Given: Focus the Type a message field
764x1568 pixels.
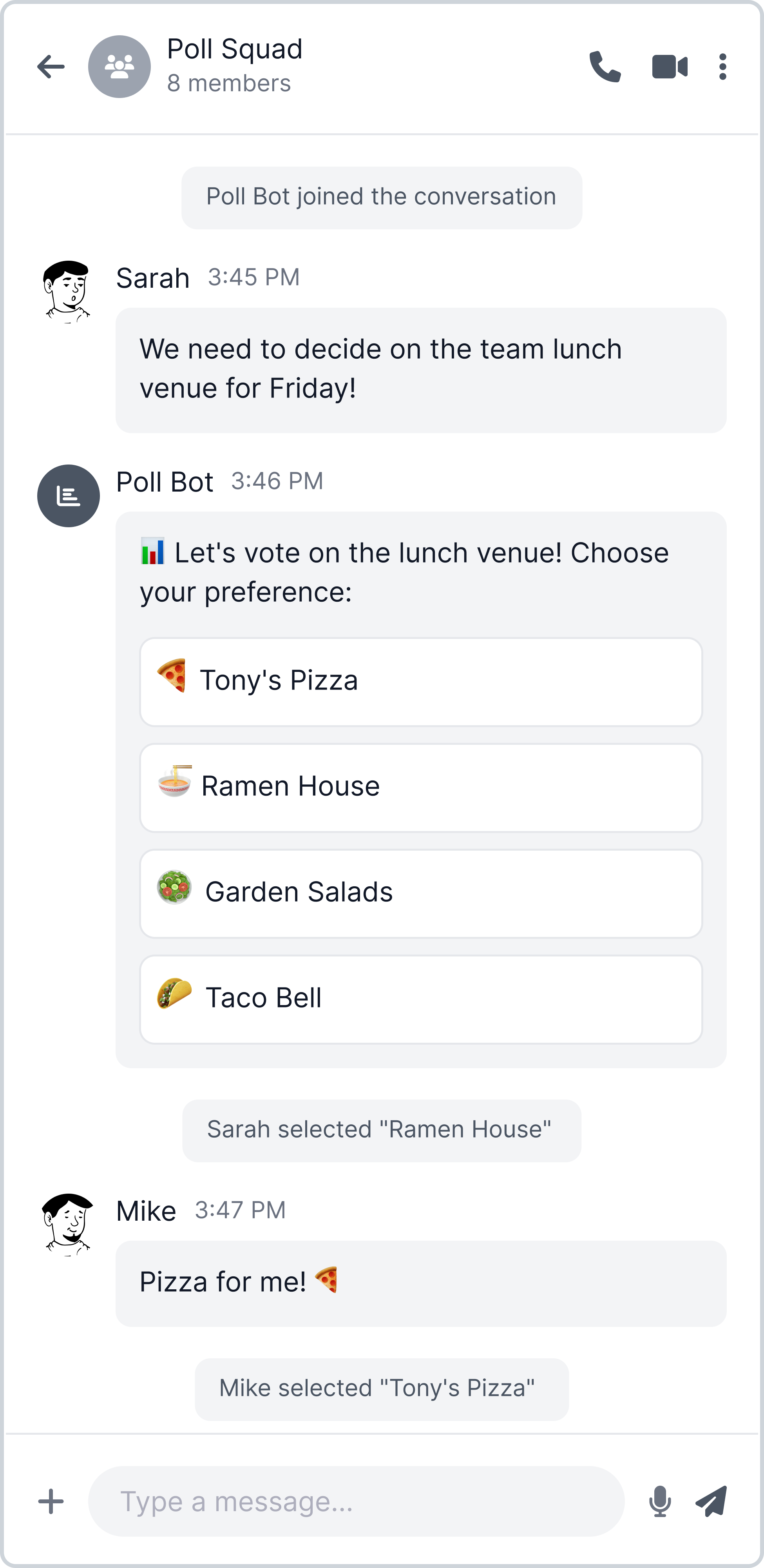Looking at the screenshot, I should coord(357,1502).
